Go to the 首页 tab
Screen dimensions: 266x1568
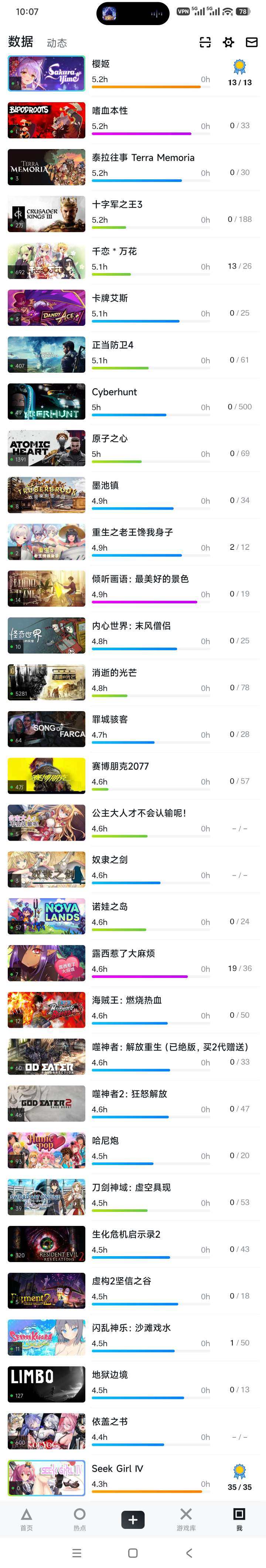(x=26, y=1519)
